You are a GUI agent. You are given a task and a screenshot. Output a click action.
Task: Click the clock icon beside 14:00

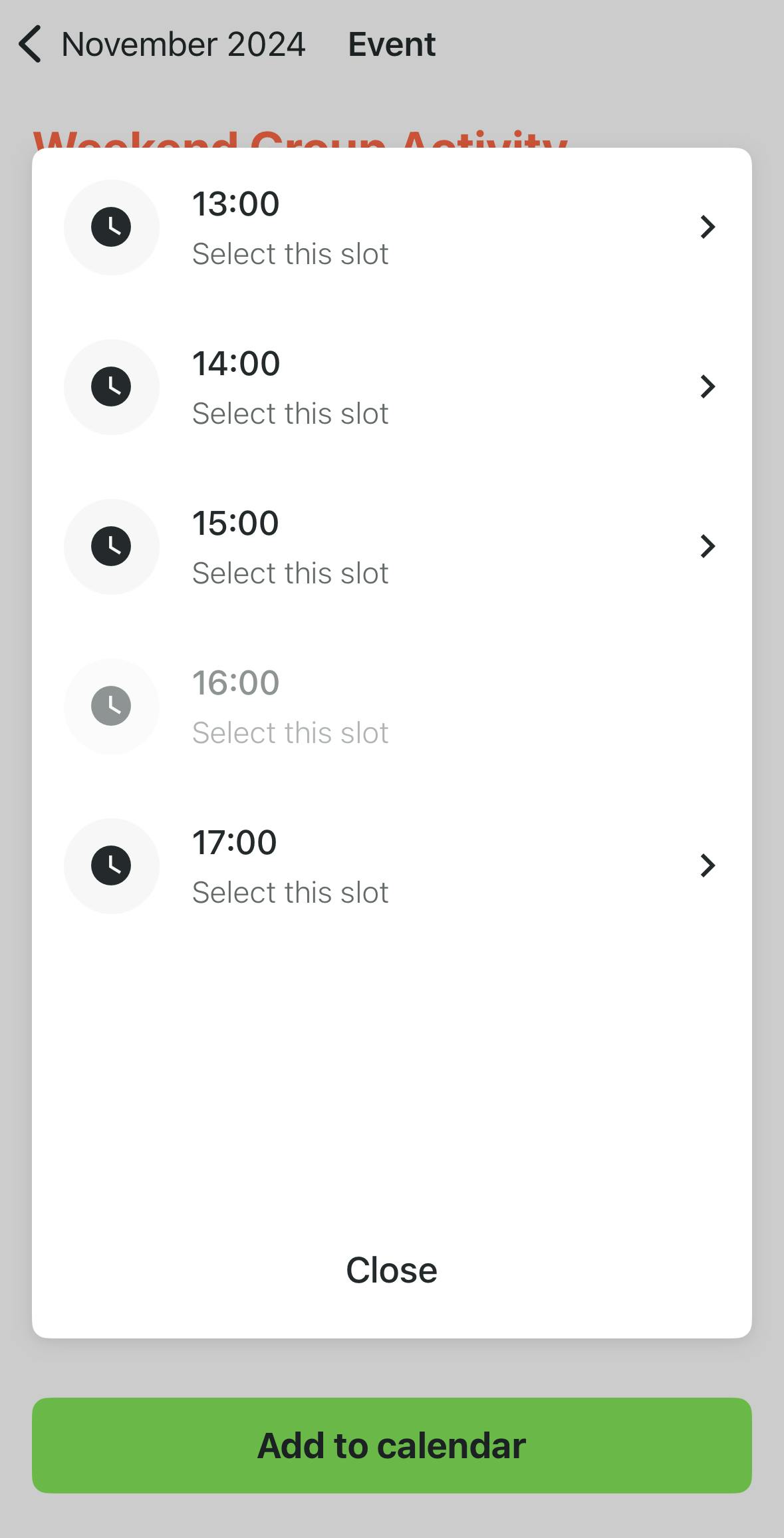pyautogui.click(x=111, y=386)
